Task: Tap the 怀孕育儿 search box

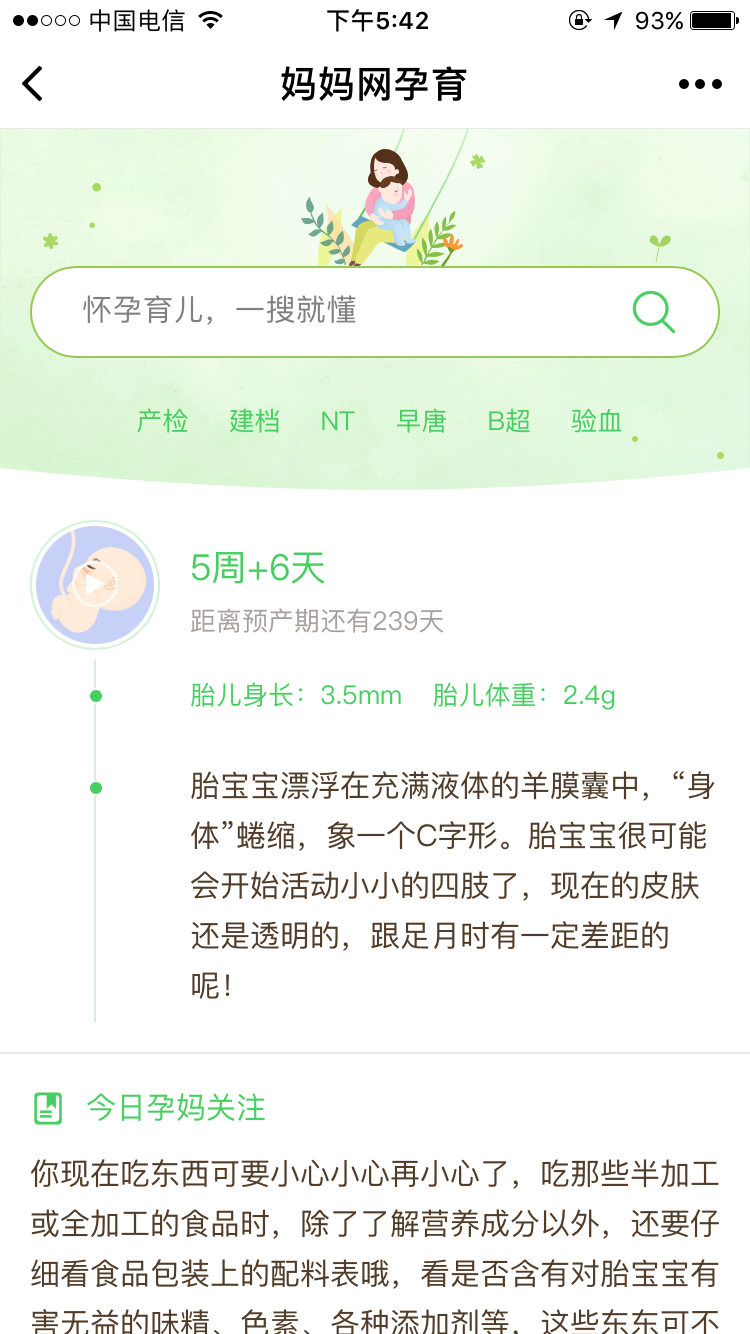Action: (330, 311)
